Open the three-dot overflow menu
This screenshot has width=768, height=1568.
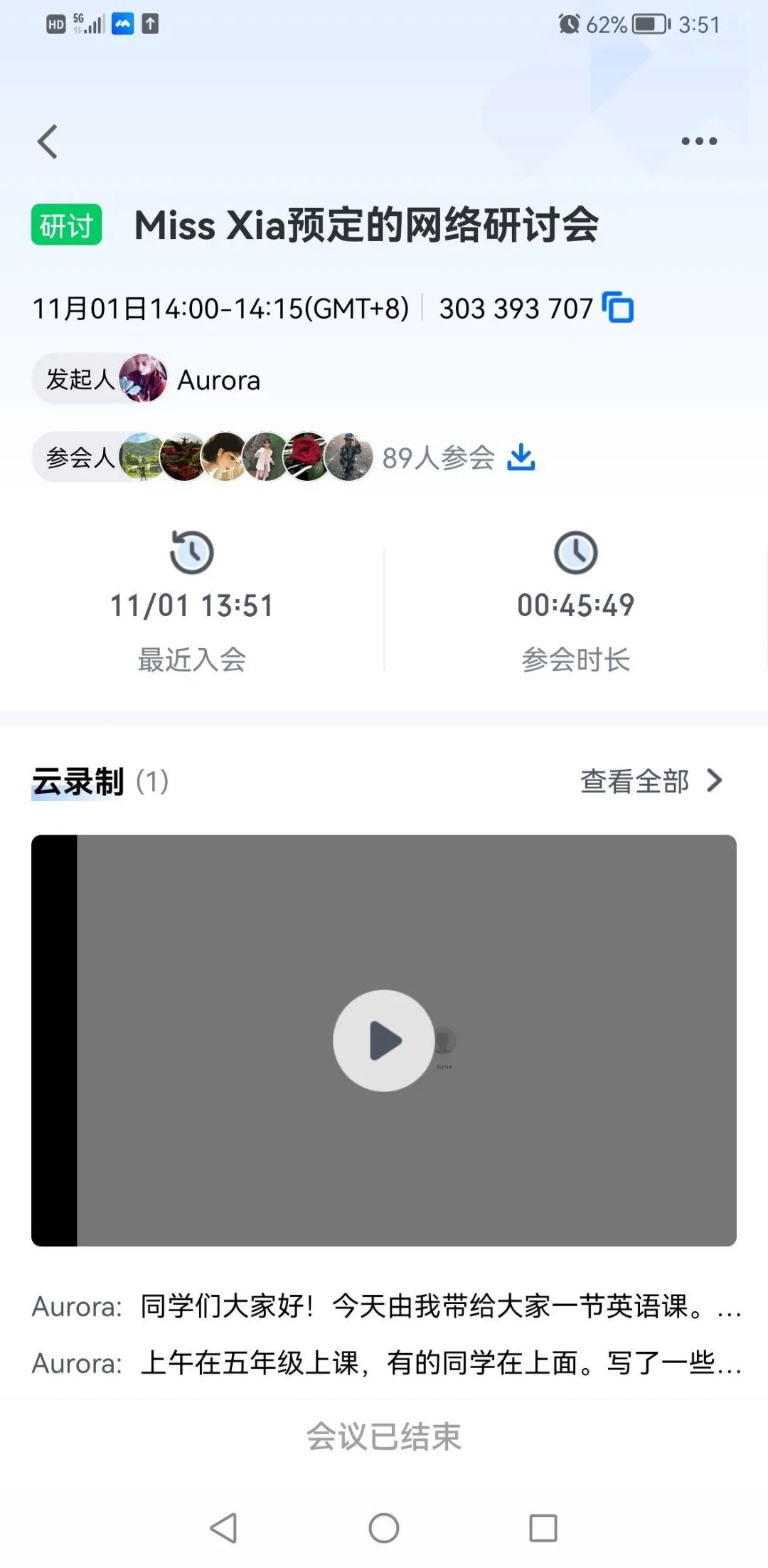[x=699, y=142]
